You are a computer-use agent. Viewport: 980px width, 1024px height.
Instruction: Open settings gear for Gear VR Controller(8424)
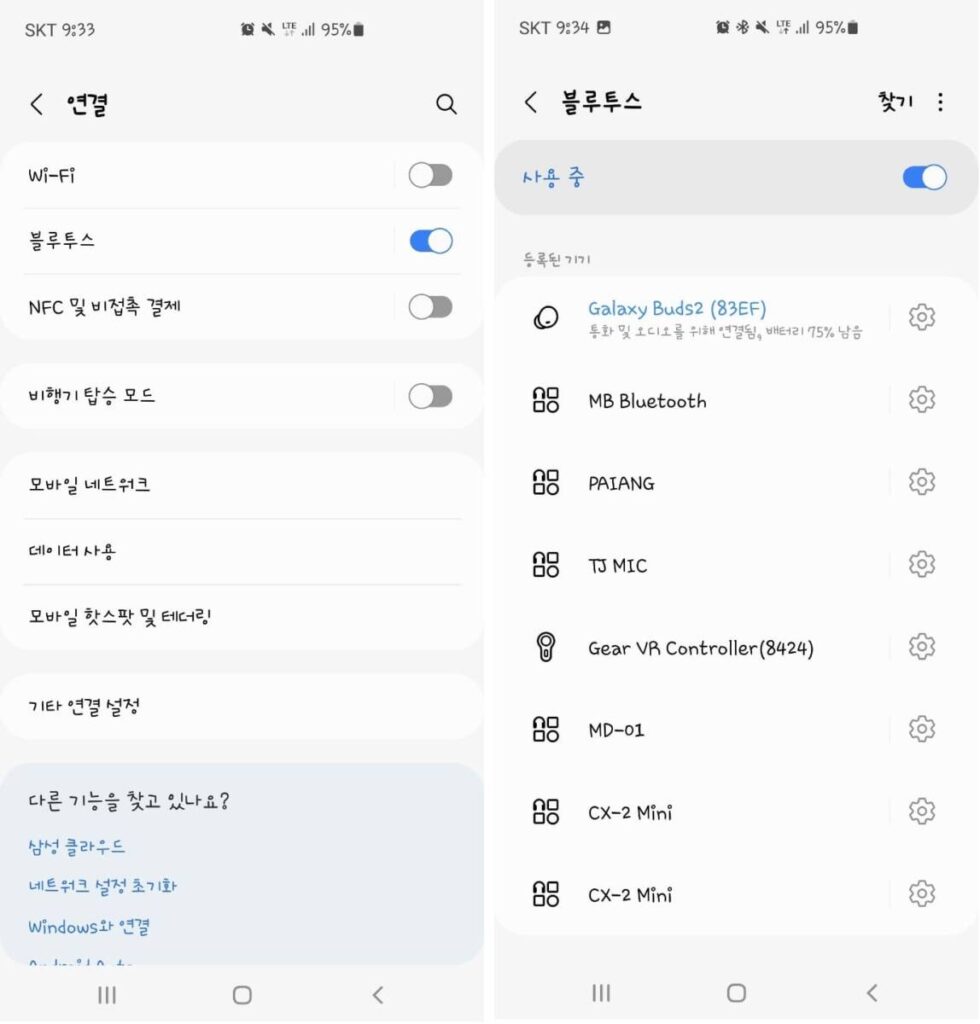click(922, 646)
